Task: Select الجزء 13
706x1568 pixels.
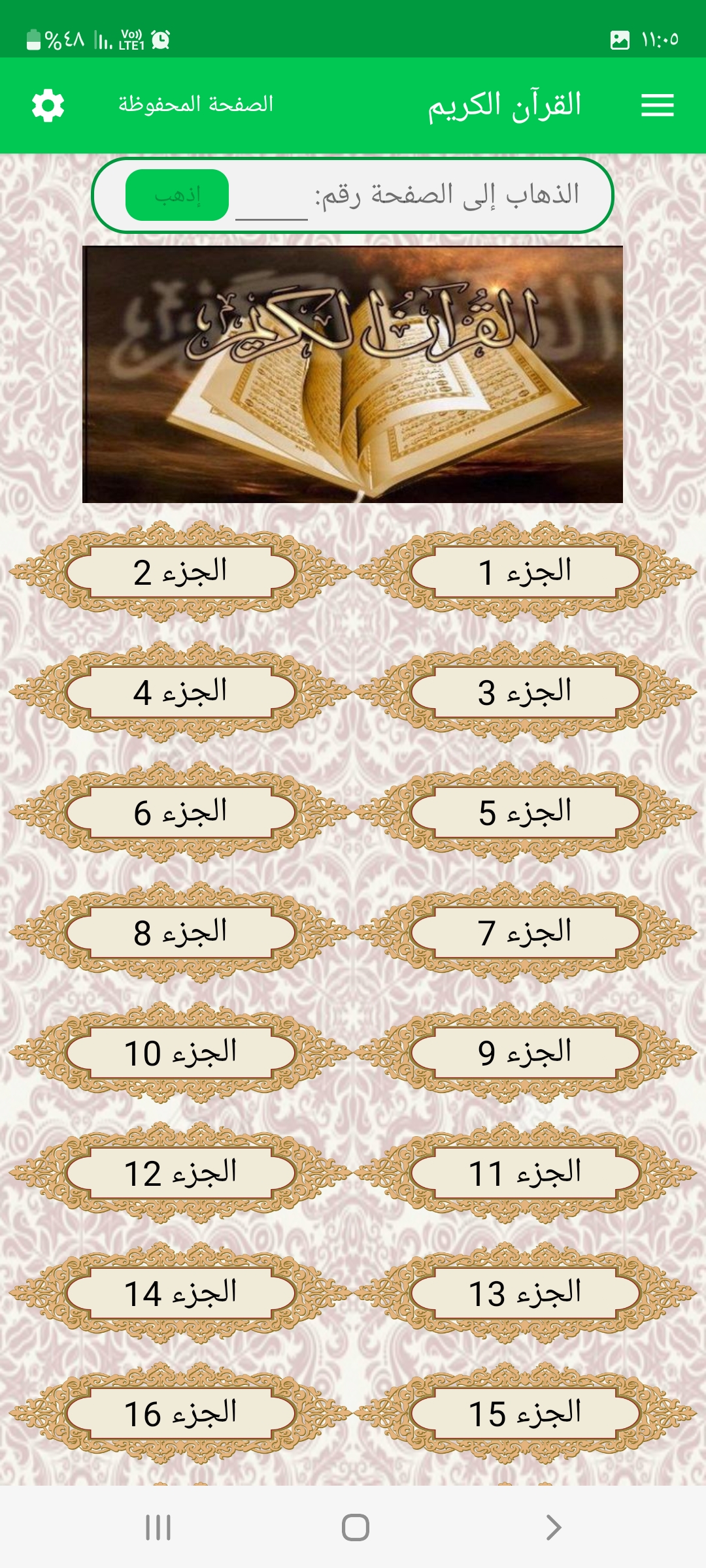Action: [x=525, y=1293]
